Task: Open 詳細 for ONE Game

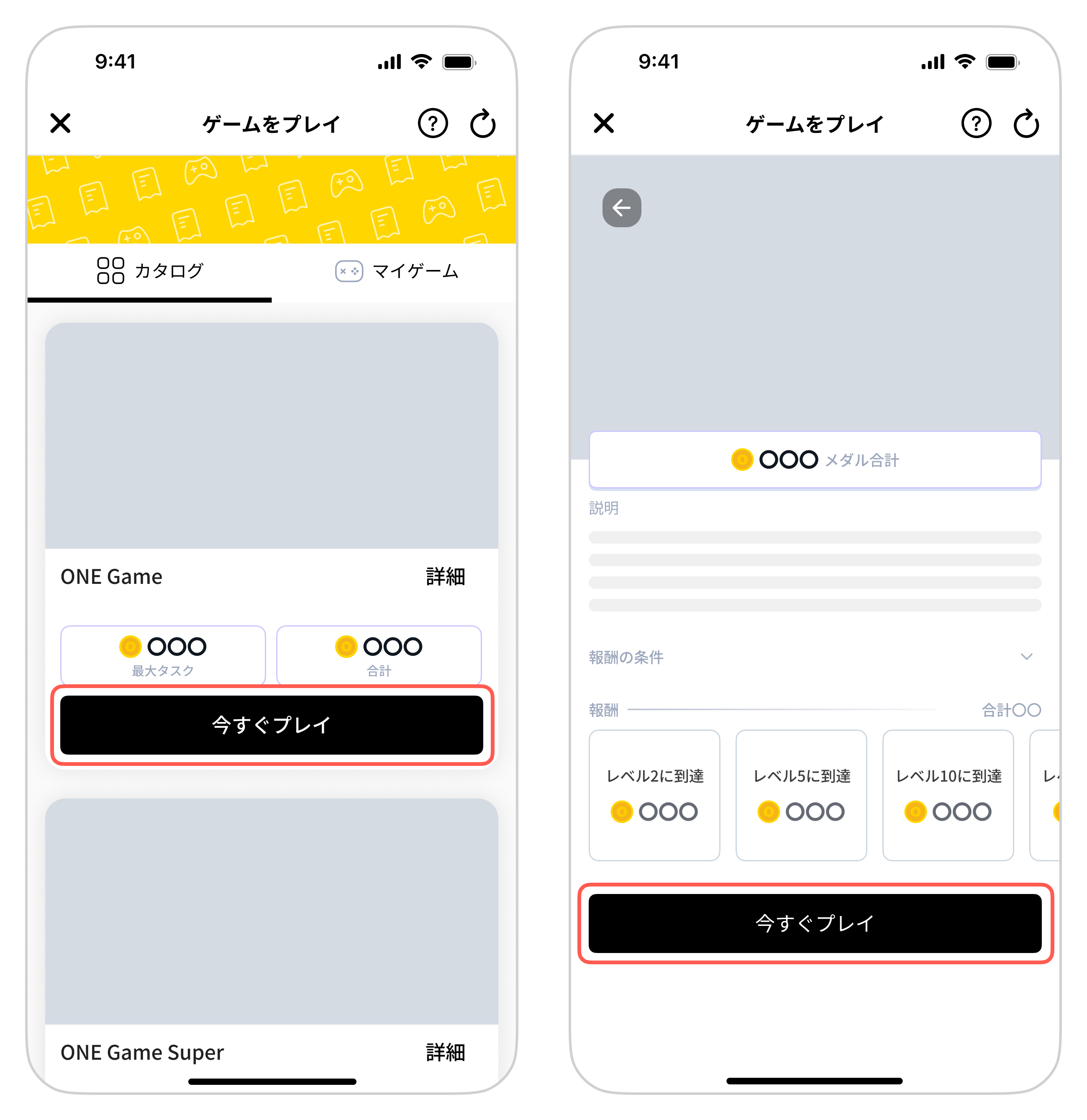Action: [x=445, y=577]
